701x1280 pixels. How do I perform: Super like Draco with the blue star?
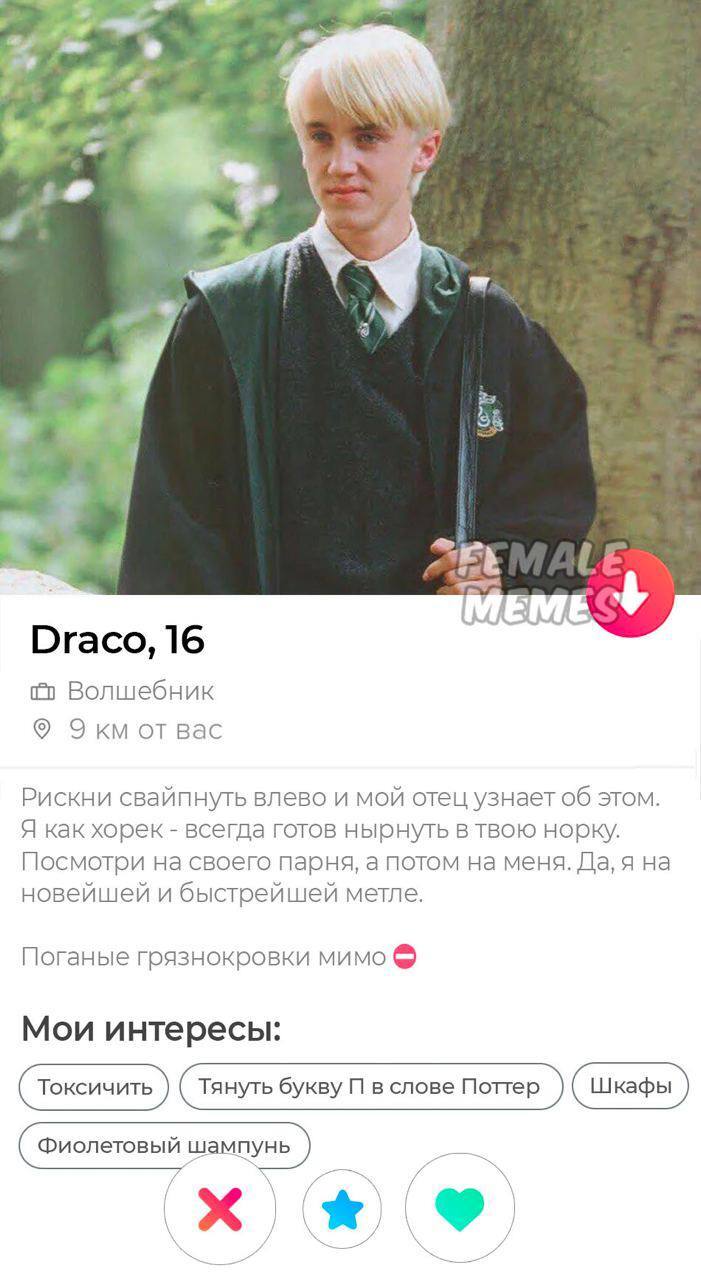coord(343,1209)
